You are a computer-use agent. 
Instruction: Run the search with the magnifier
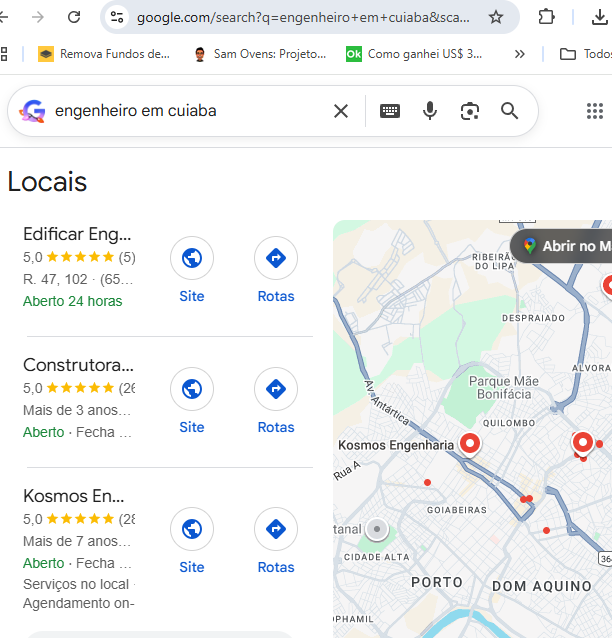tap(510, 111)
